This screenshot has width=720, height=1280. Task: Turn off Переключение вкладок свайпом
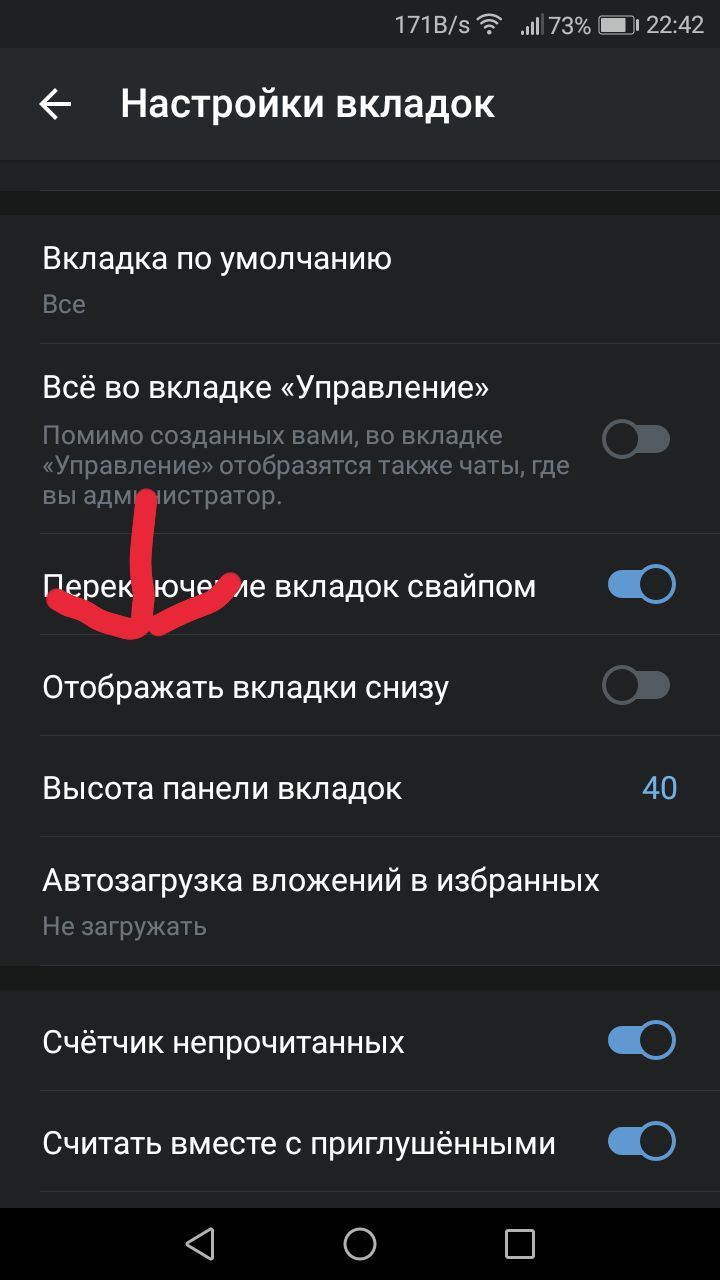point(641,585)
